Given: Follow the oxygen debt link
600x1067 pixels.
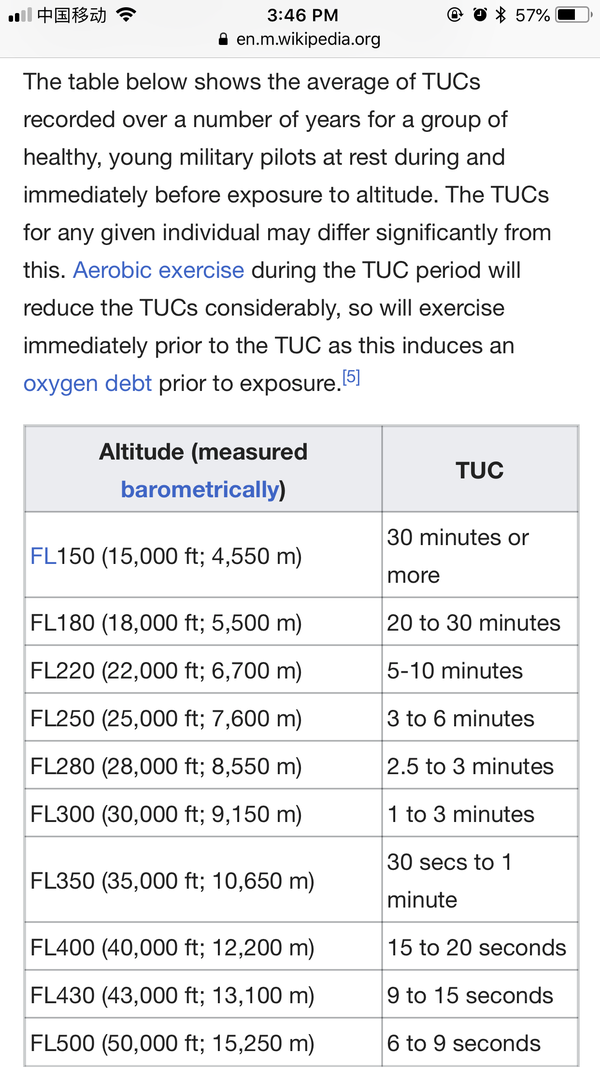Looking at the screenshot, I should click(88, 384).
